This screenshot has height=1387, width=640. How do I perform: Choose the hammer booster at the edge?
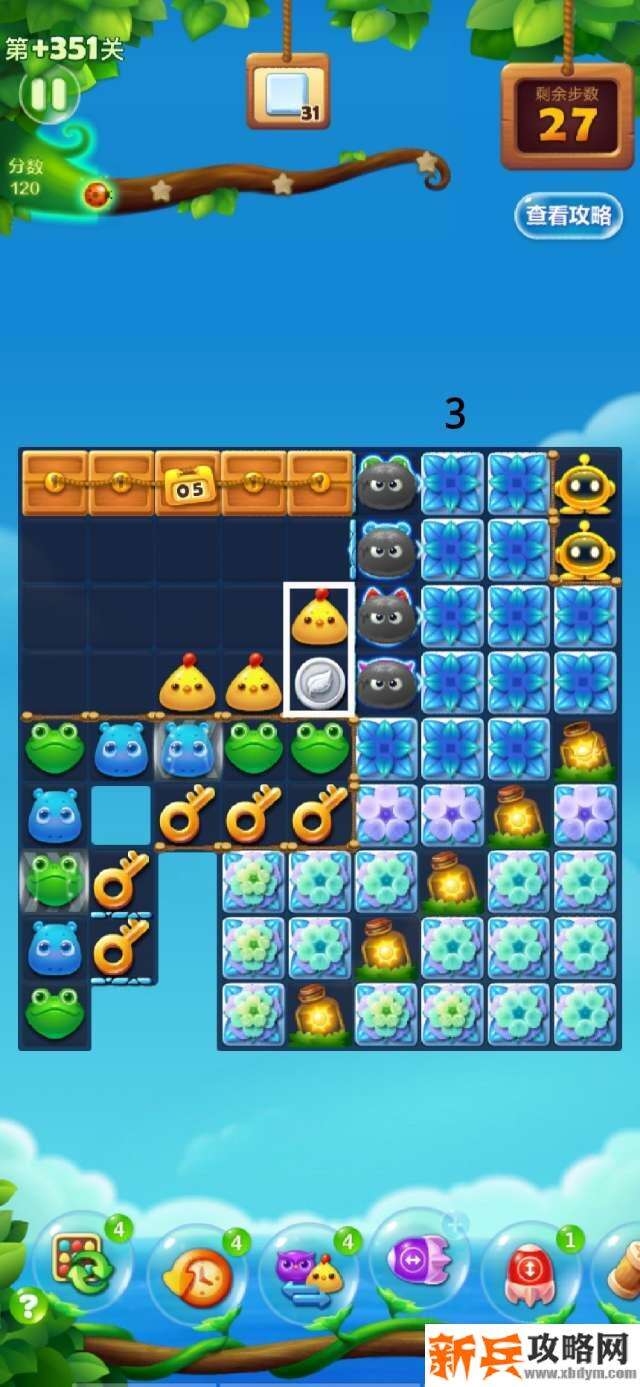click(x=624, y=1270)
